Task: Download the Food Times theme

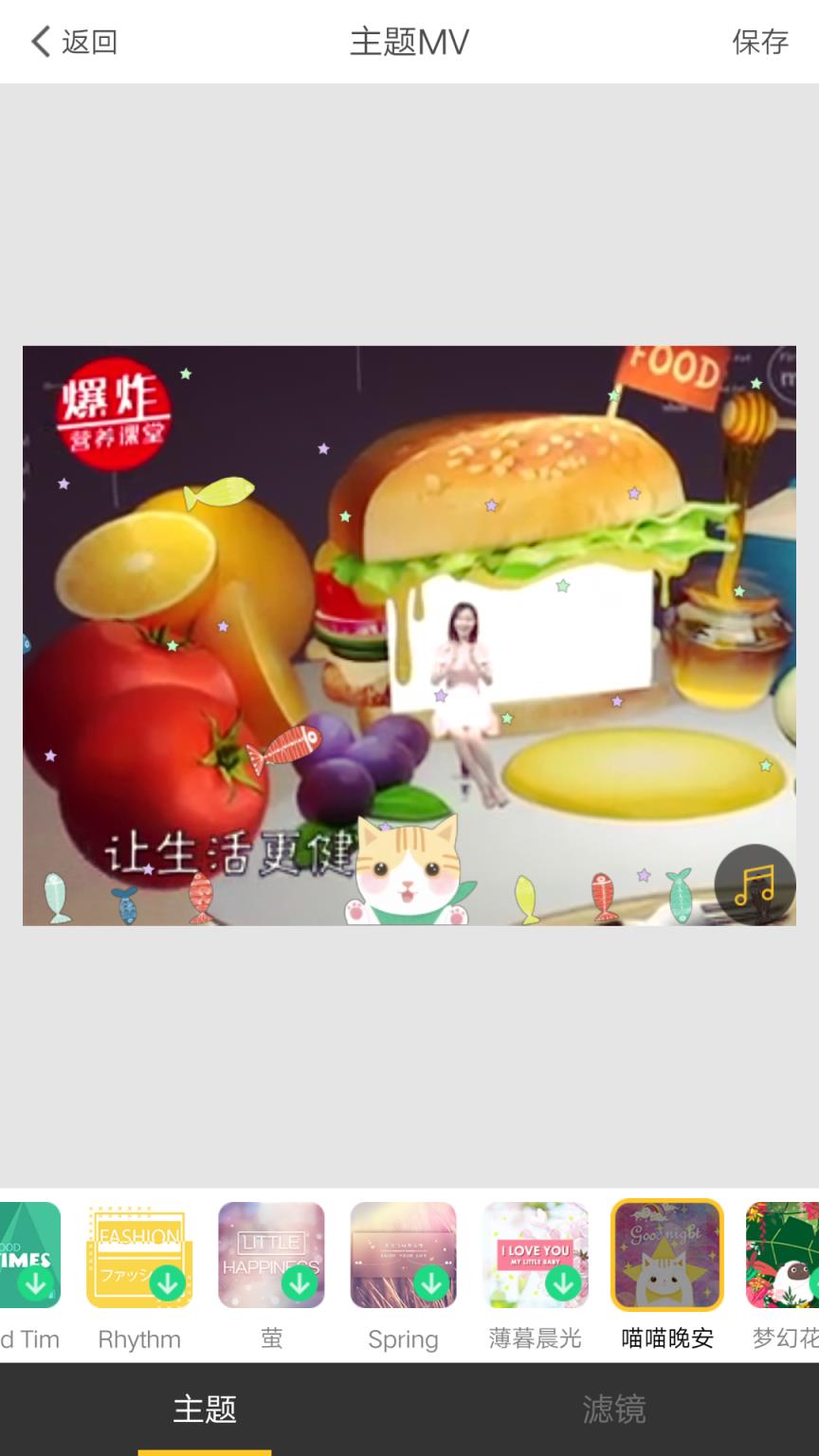Action: [35, 1285]
